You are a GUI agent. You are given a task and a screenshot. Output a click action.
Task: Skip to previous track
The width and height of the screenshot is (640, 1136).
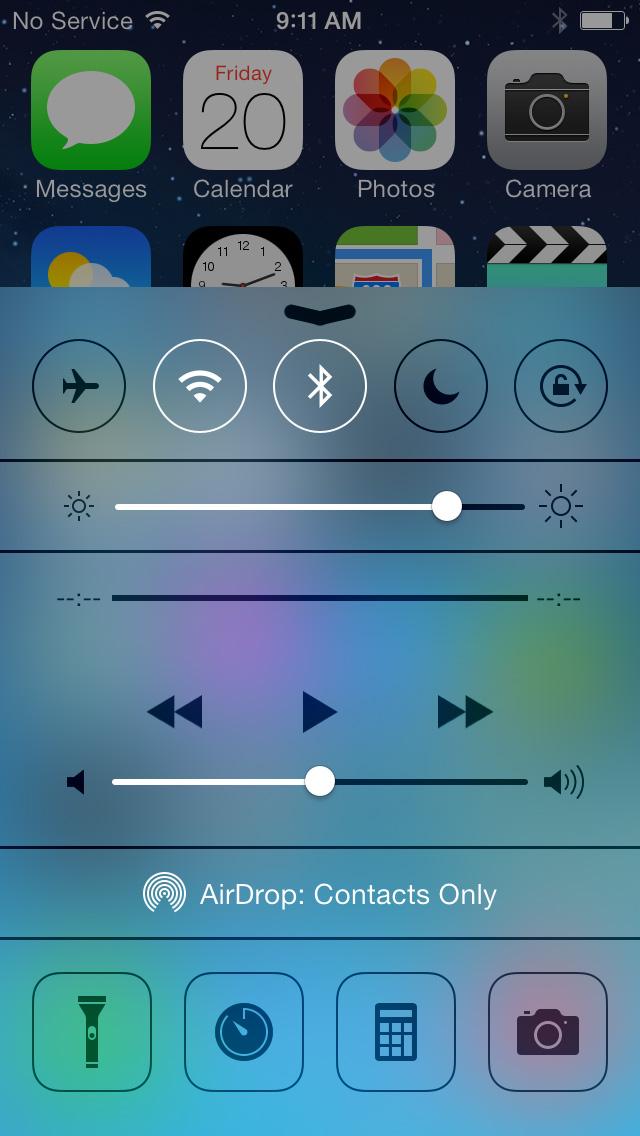(x=175, y=712)
